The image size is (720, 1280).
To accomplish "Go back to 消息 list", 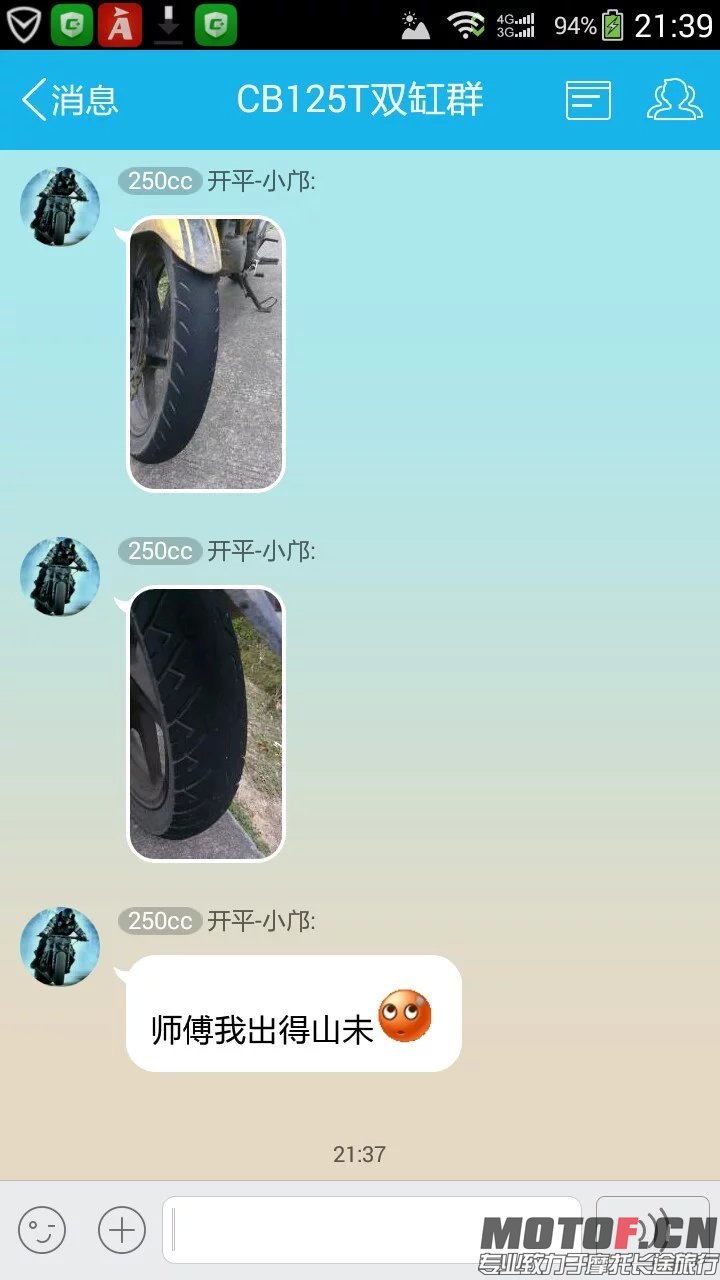I will click(68, 100).
